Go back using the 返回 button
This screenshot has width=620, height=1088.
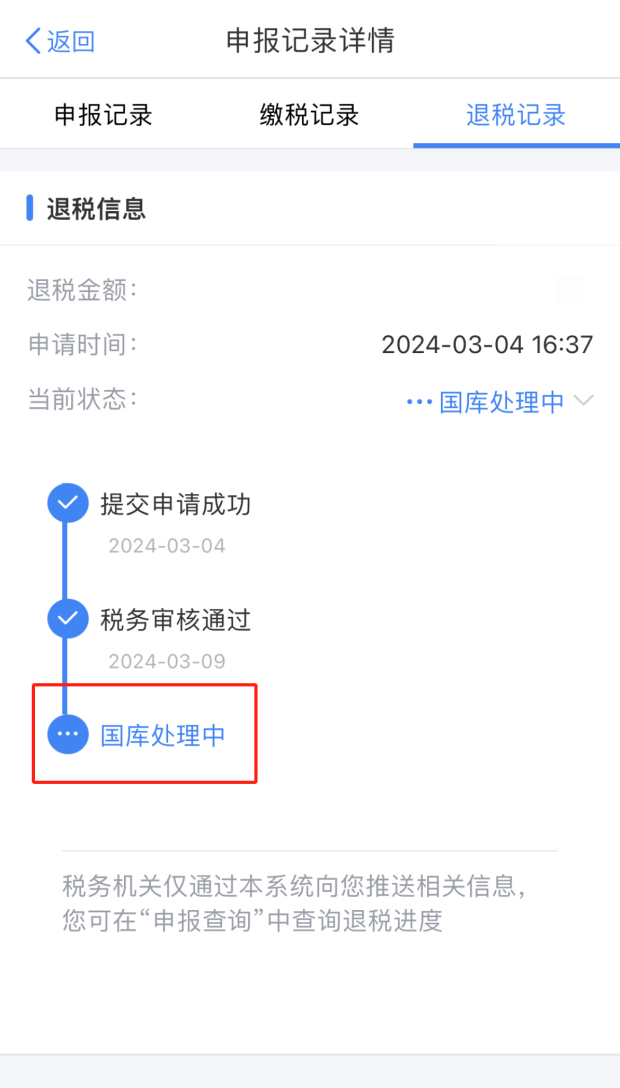pyautogui.click(x=60, y=41)
